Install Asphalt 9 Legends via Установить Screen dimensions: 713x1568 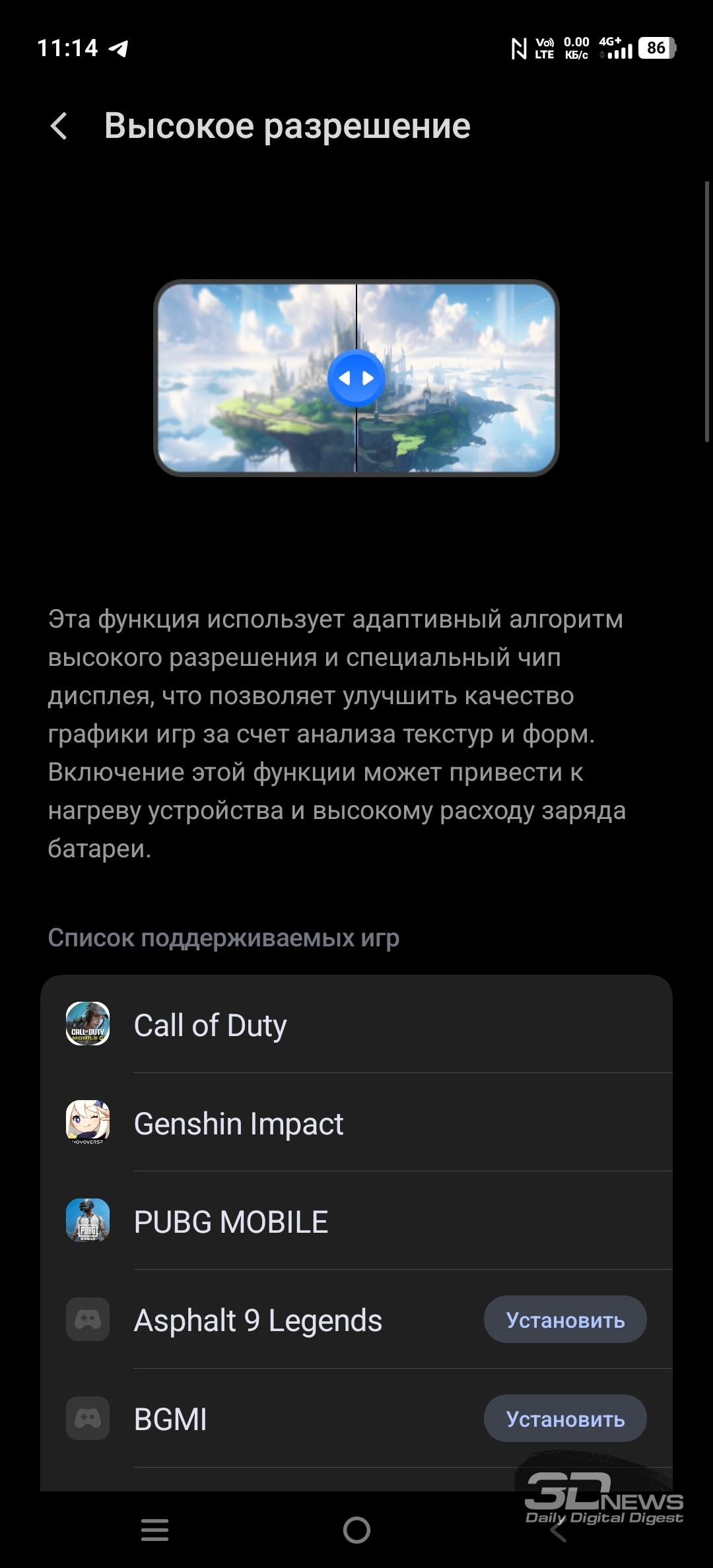point(564,1320)
